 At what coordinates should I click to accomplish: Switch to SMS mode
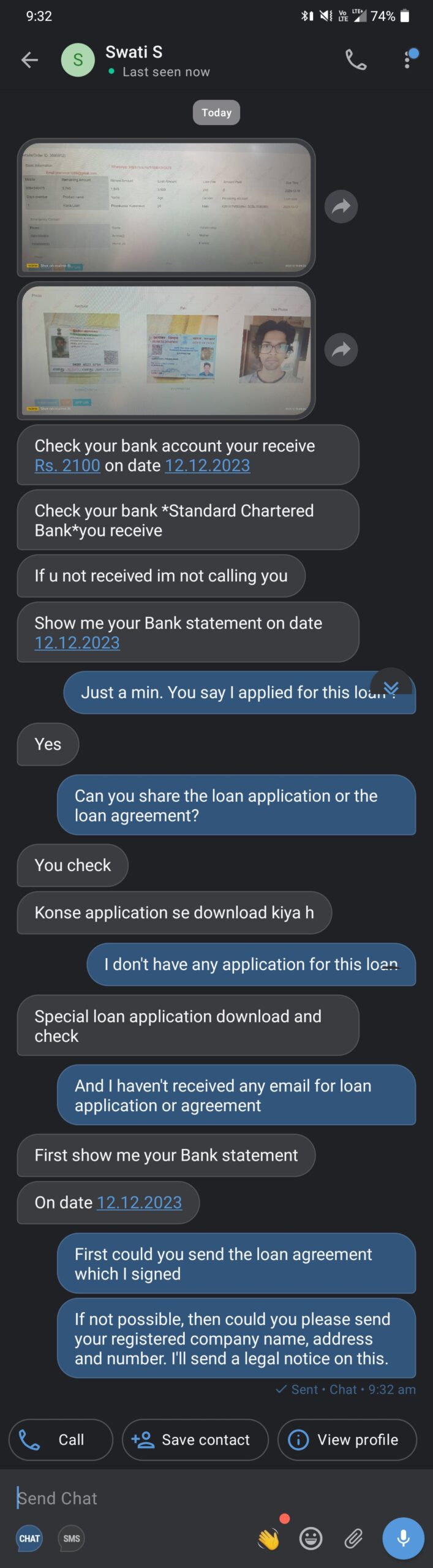coord(71,1539)
